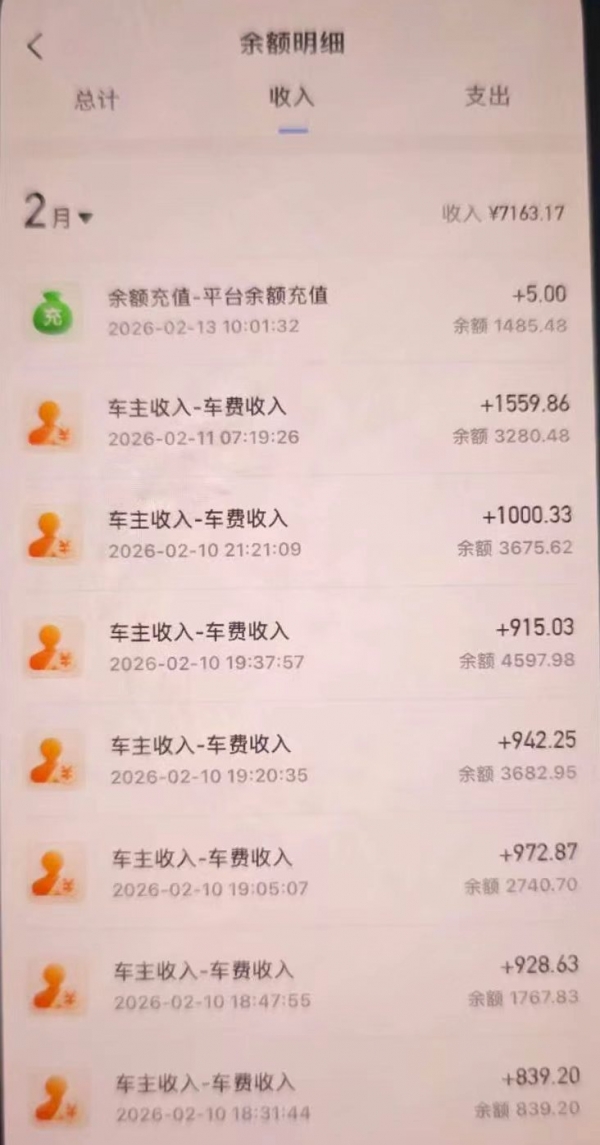
Task: Open the +839.20 车费收入 record
Action: 300,1097
